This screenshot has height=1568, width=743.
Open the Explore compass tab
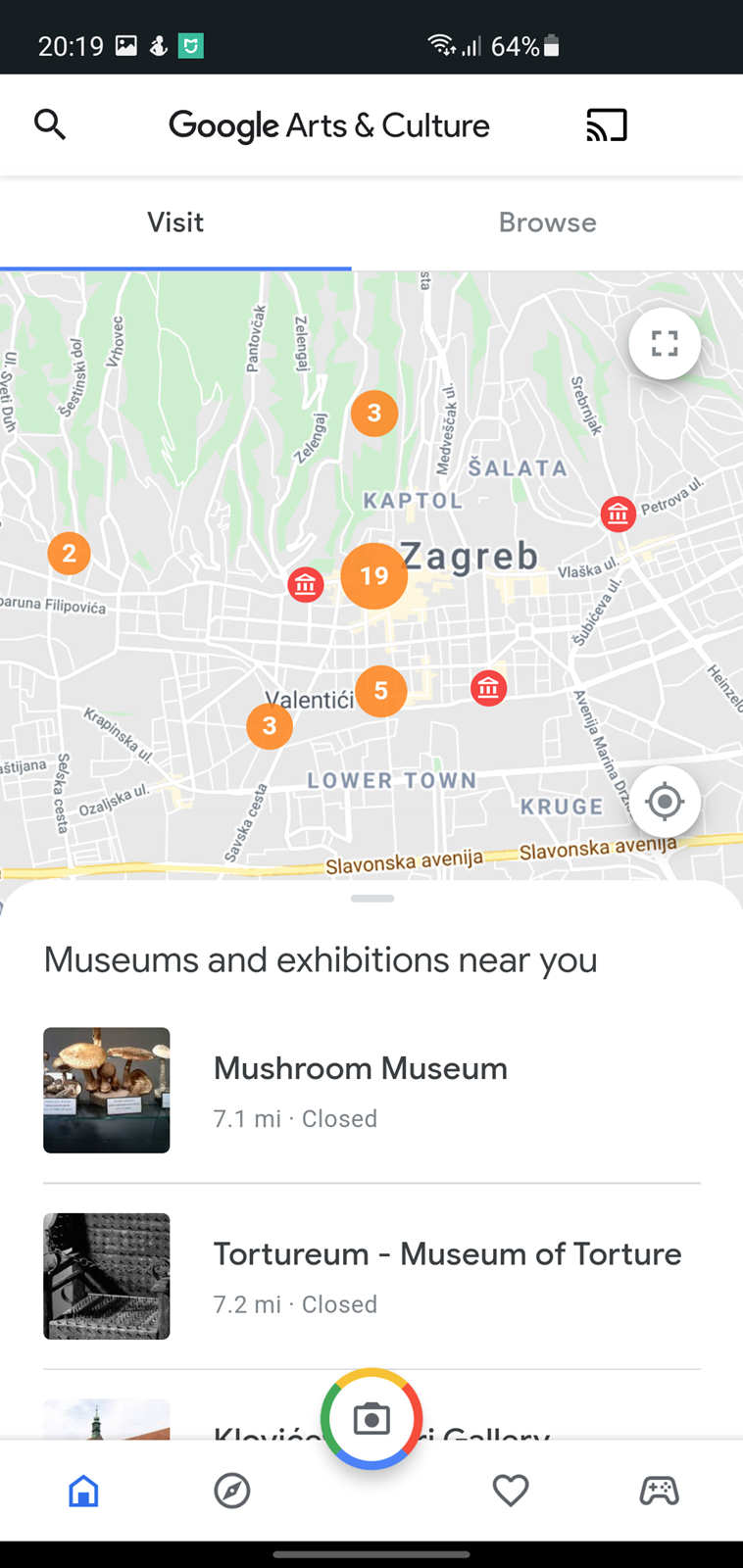[x=232, y=1491]
